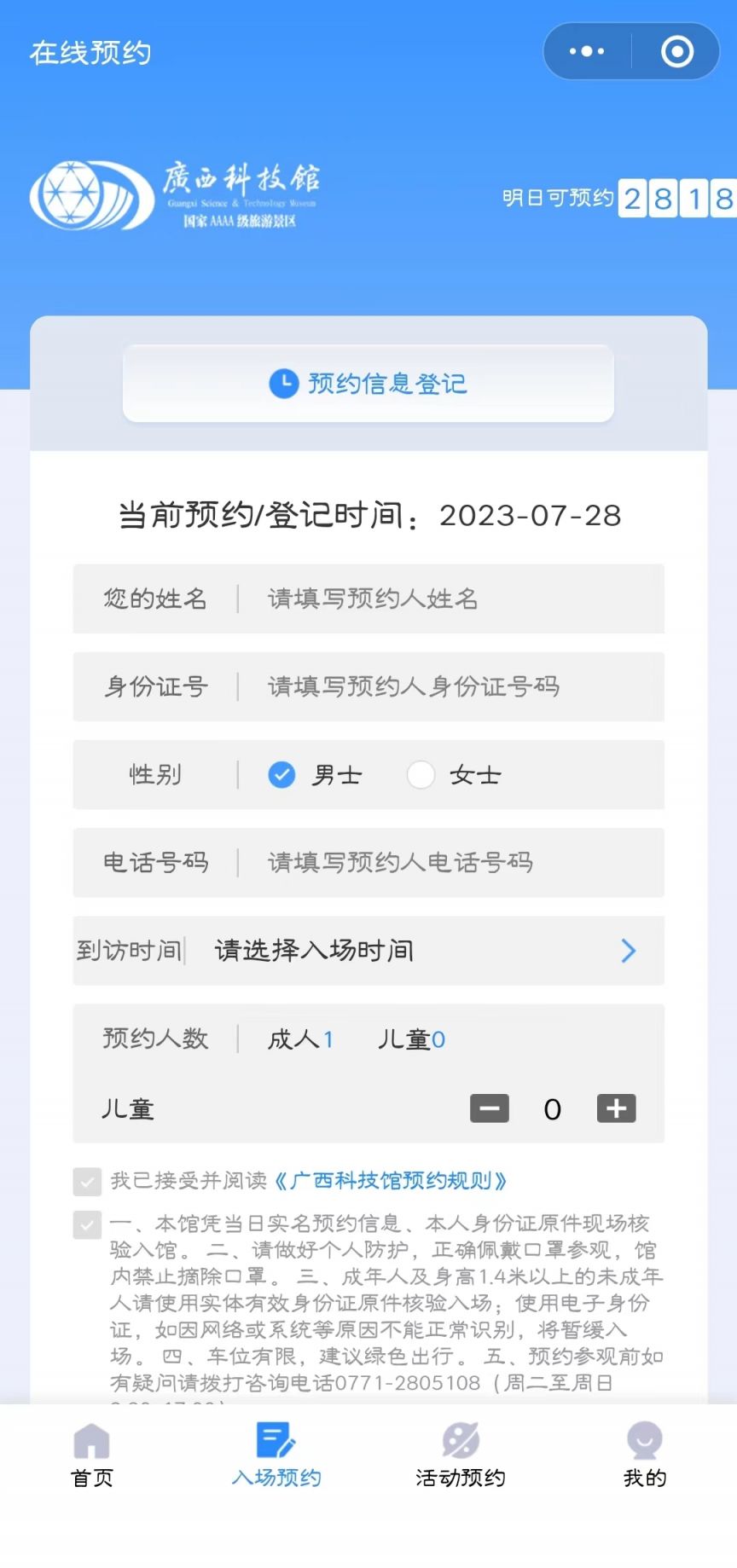Close the mini program with the circle icon

pyautogui.click(x=677, y=52)
